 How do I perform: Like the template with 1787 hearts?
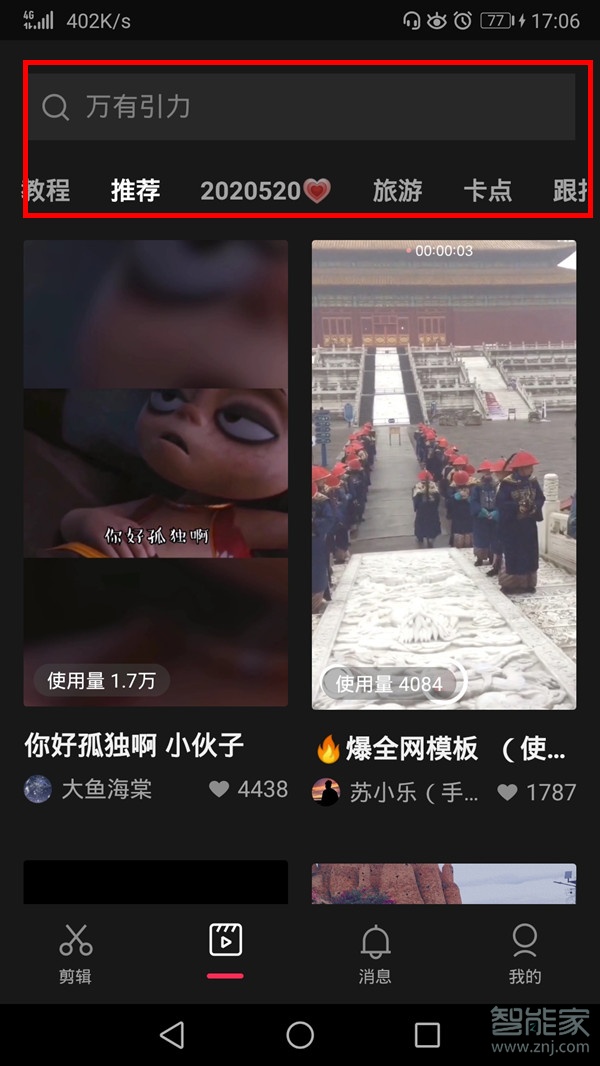point(508,792)
